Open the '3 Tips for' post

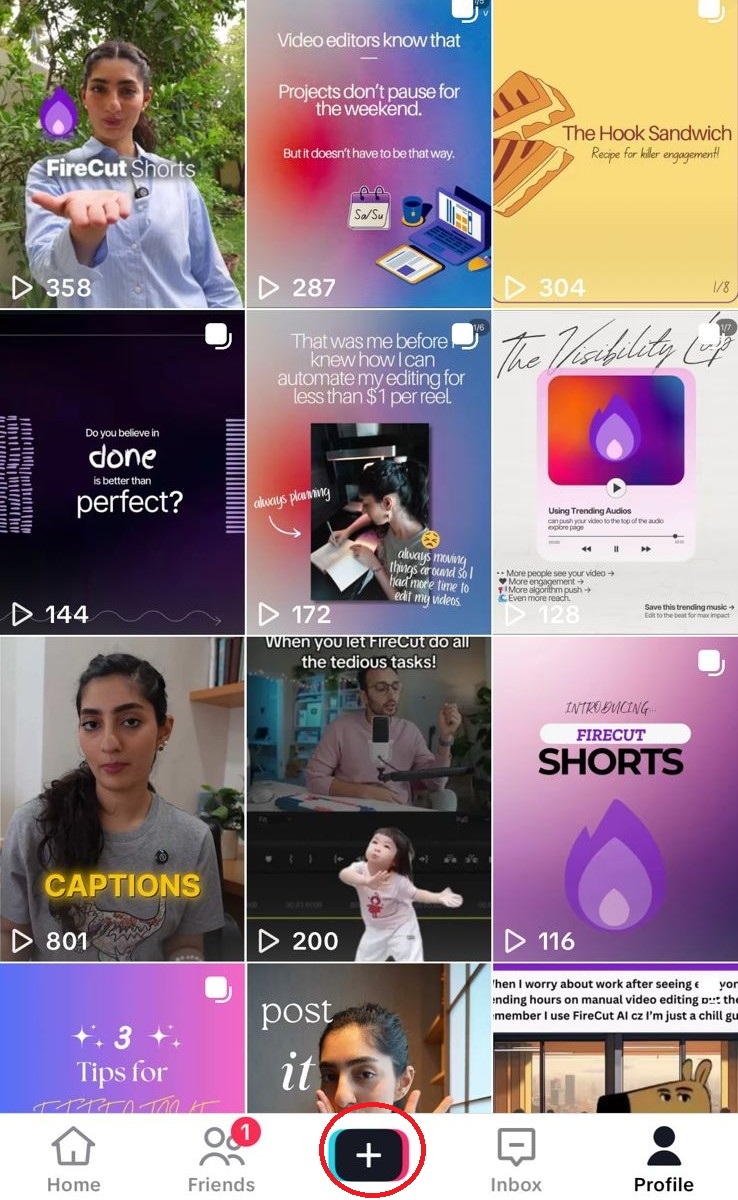coord(121,1040)
